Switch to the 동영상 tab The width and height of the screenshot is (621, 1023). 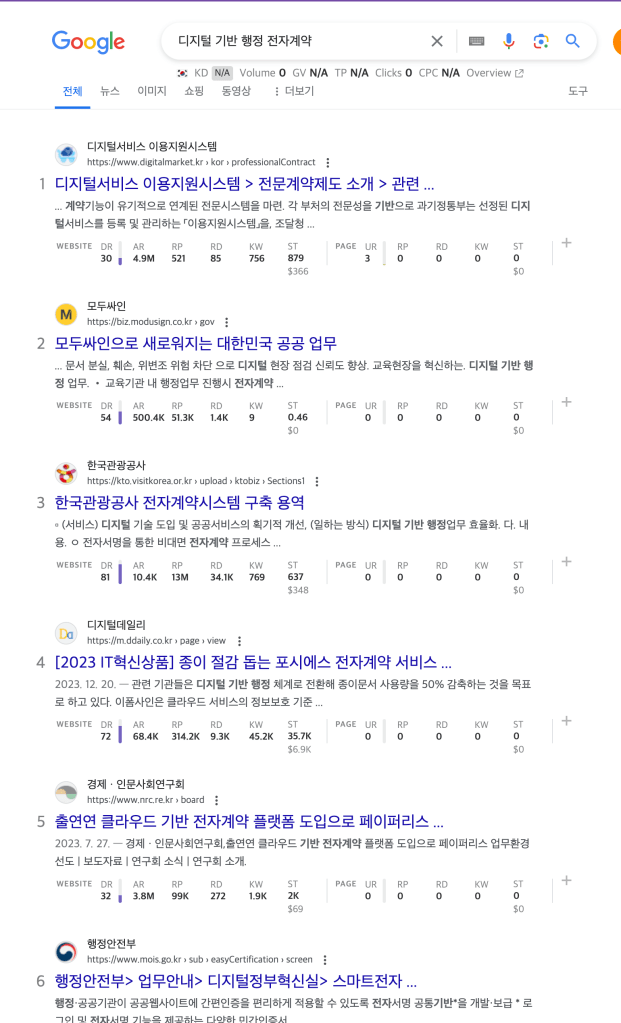236,91
